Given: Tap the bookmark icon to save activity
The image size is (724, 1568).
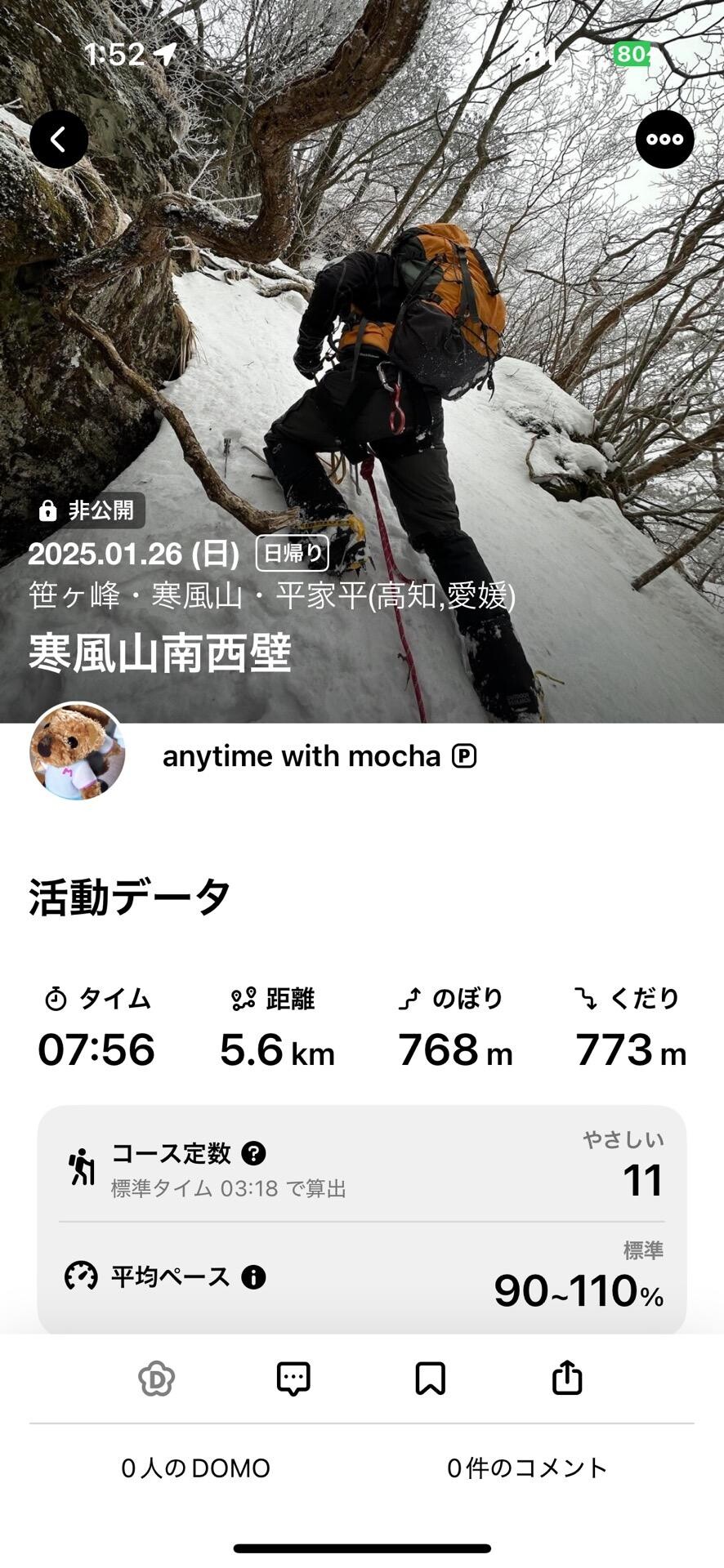Looking at the screenshot, I should click(430, 1378).
